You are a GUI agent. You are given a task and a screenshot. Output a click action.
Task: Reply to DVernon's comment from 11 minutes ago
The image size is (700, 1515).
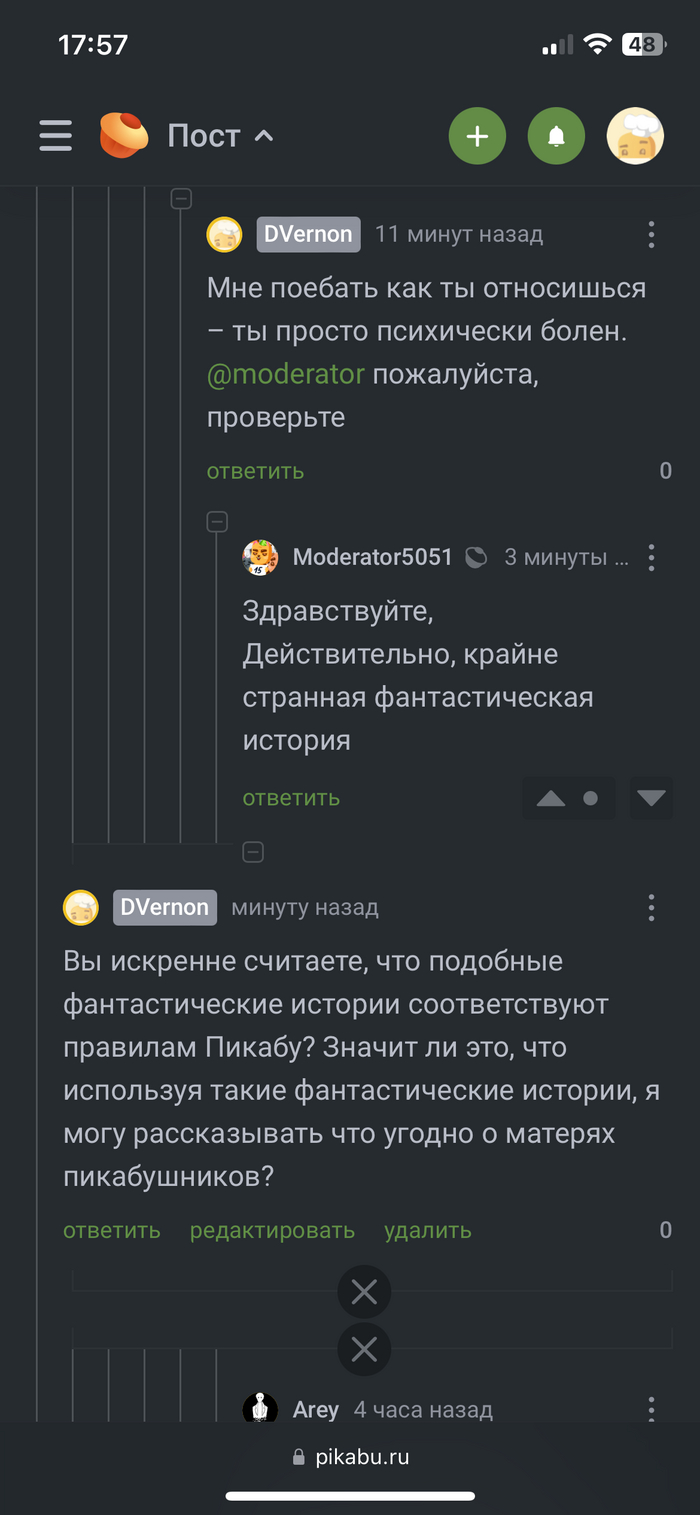[x=255, y=471]
